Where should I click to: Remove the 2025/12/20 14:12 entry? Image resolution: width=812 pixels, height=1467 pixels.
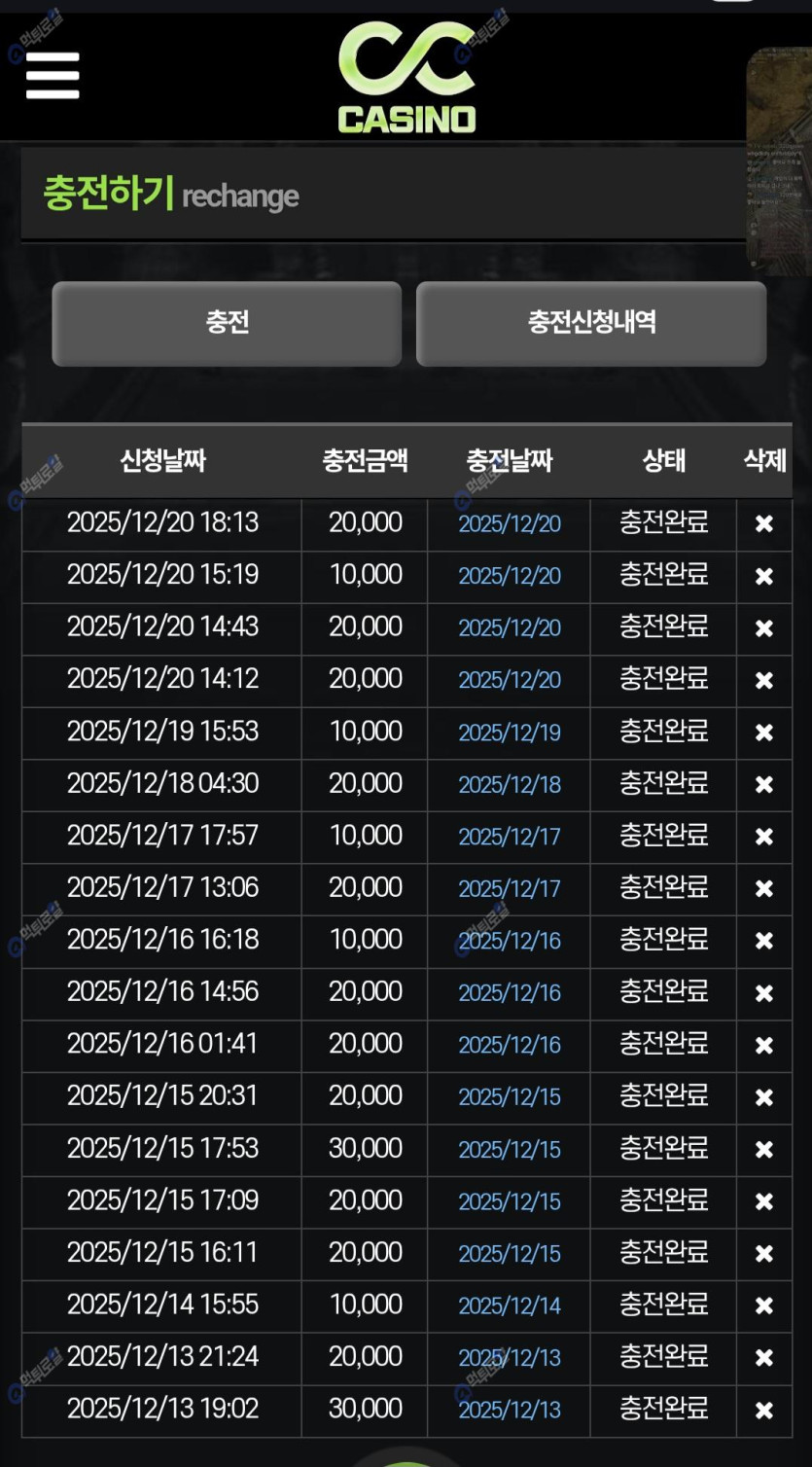click(764, 680)
